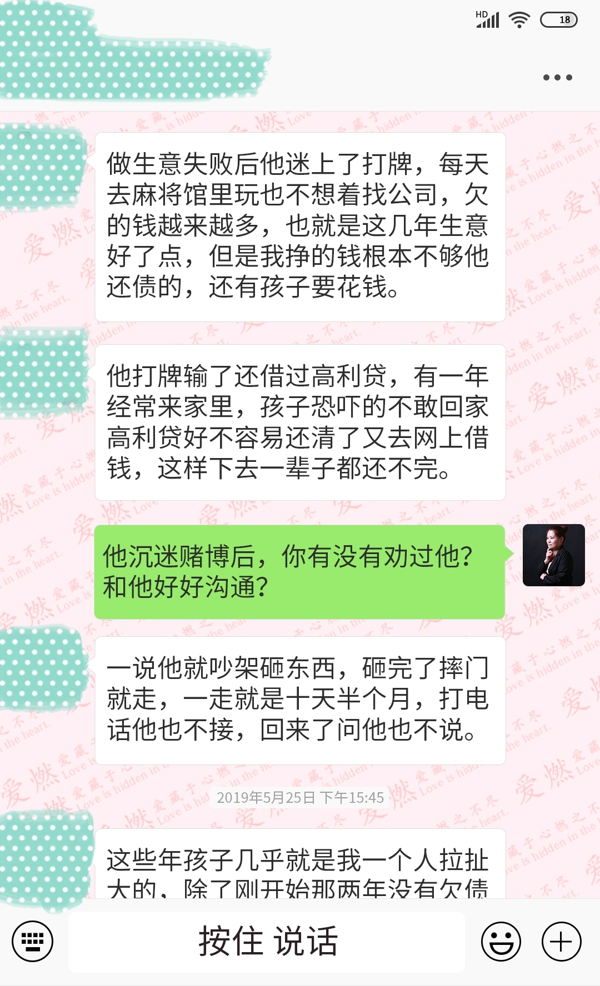Open the emoji picker
600x986 pixels.
coord(500,941)
